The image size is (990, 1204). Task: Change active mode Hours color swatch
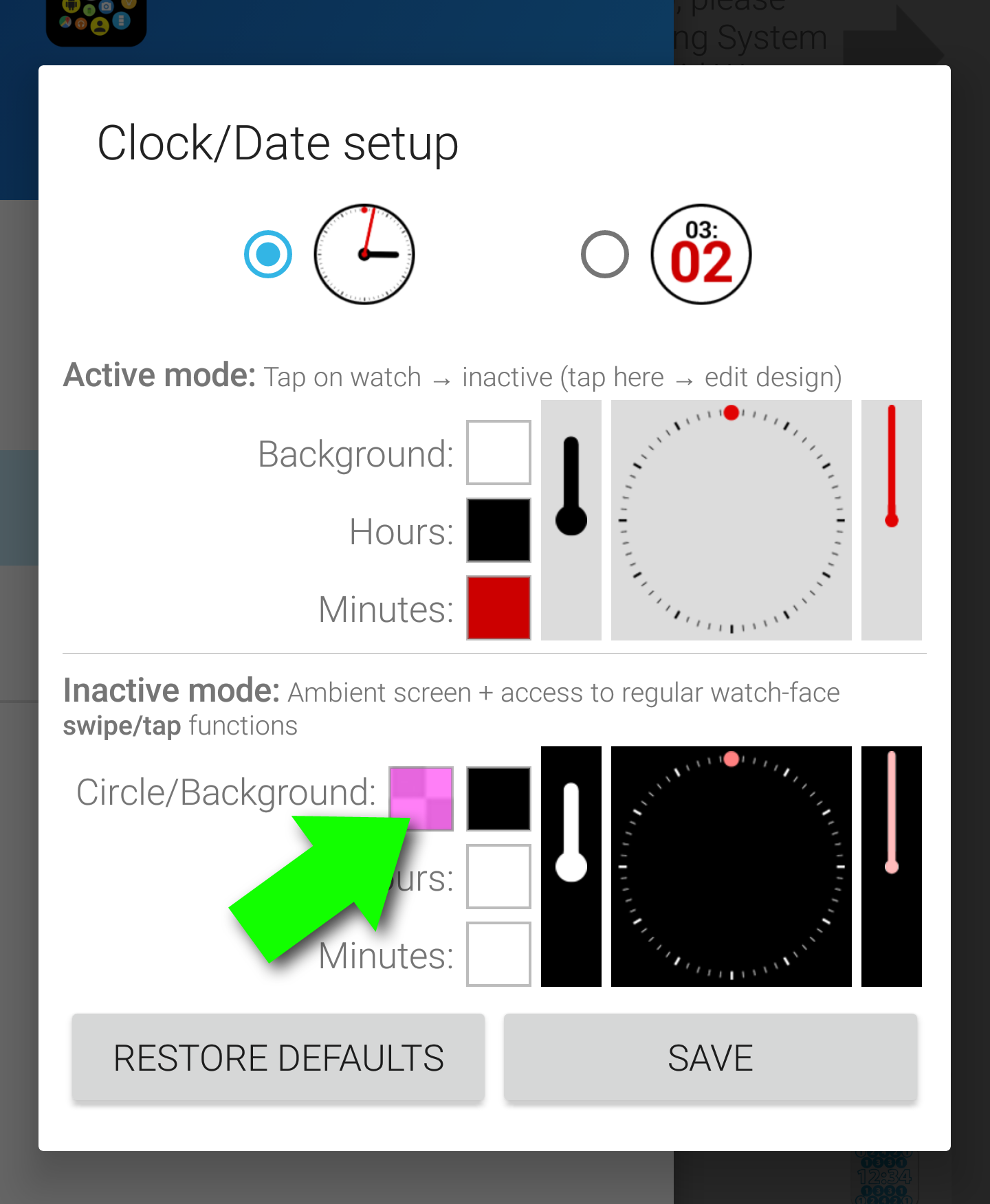tap(498, 531)
